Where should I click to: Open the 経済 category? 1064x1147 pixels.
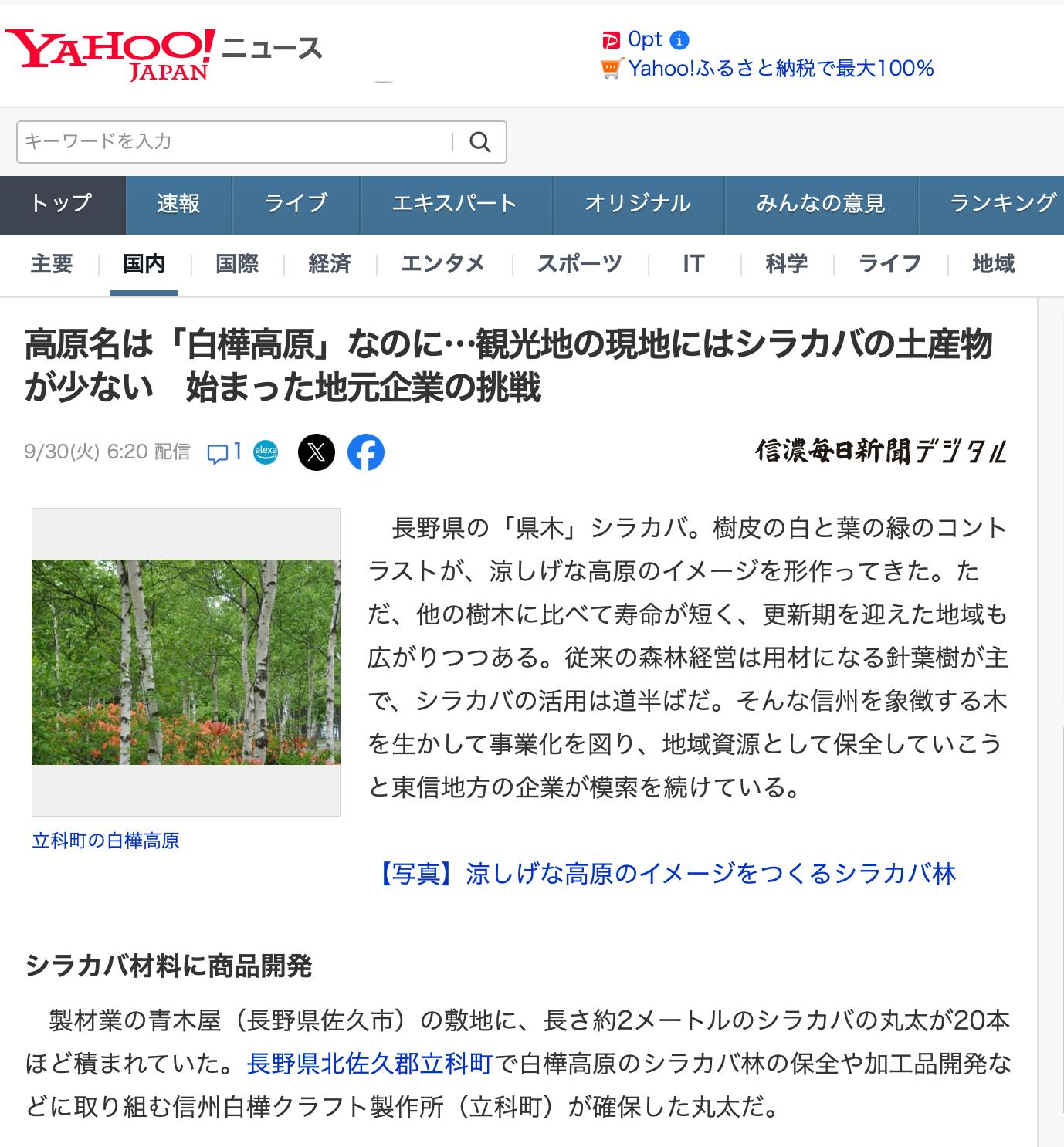(330, 264)
